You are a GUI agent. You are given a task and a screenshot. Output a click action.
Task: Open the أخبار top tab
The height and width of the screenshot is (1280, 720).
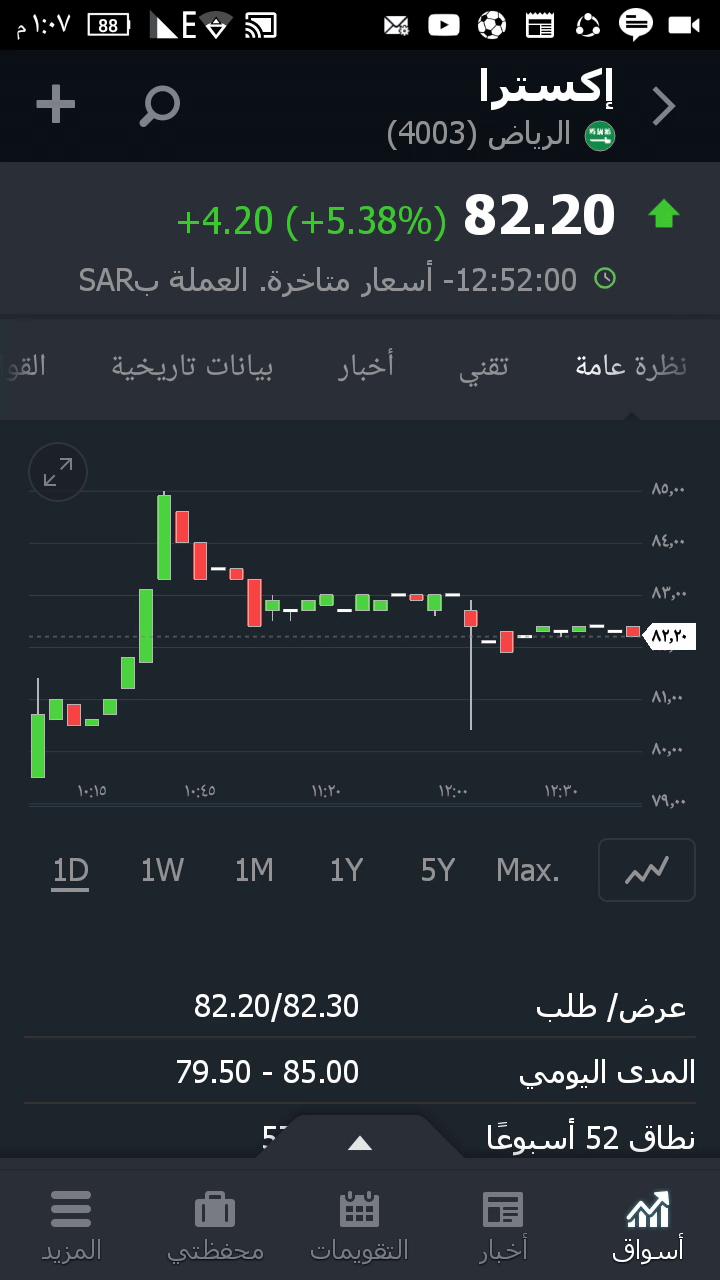point(366,367)
